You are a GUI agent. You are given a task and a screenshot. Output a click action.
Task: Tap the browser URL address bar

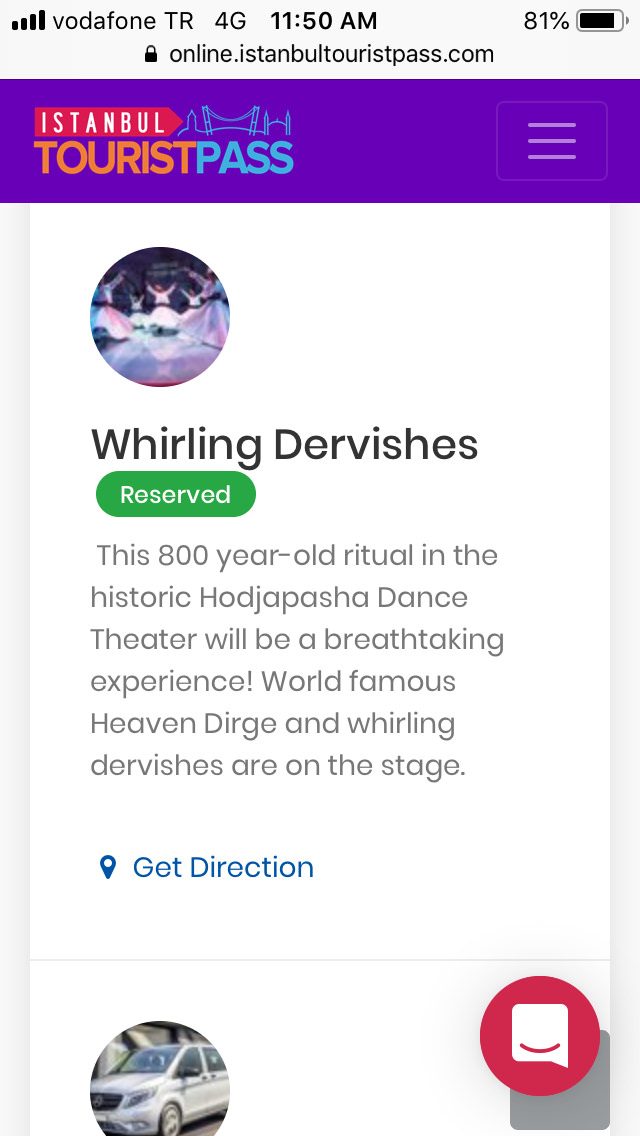320,54
